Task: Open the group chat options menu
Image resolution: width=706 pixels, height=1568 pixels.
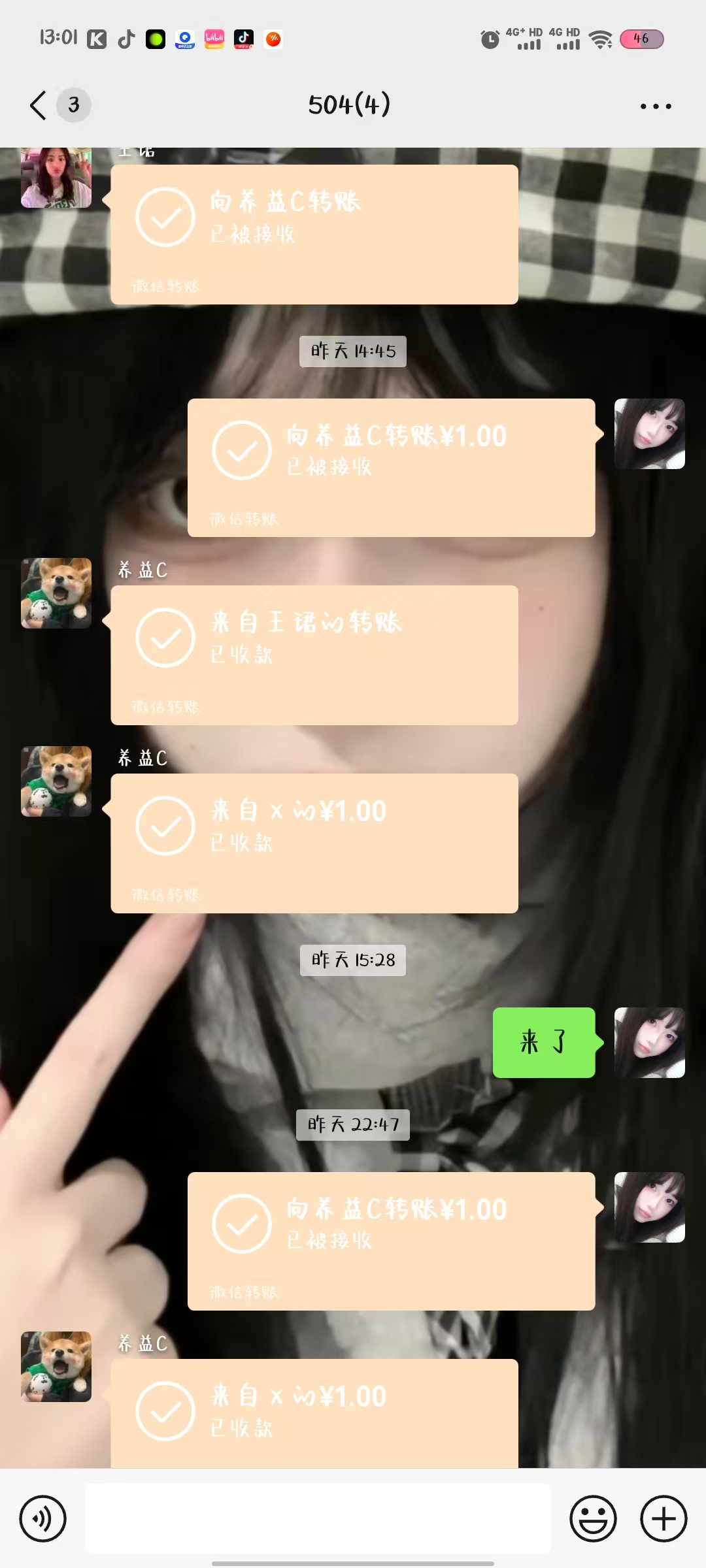Action: (x=656, y=106)
